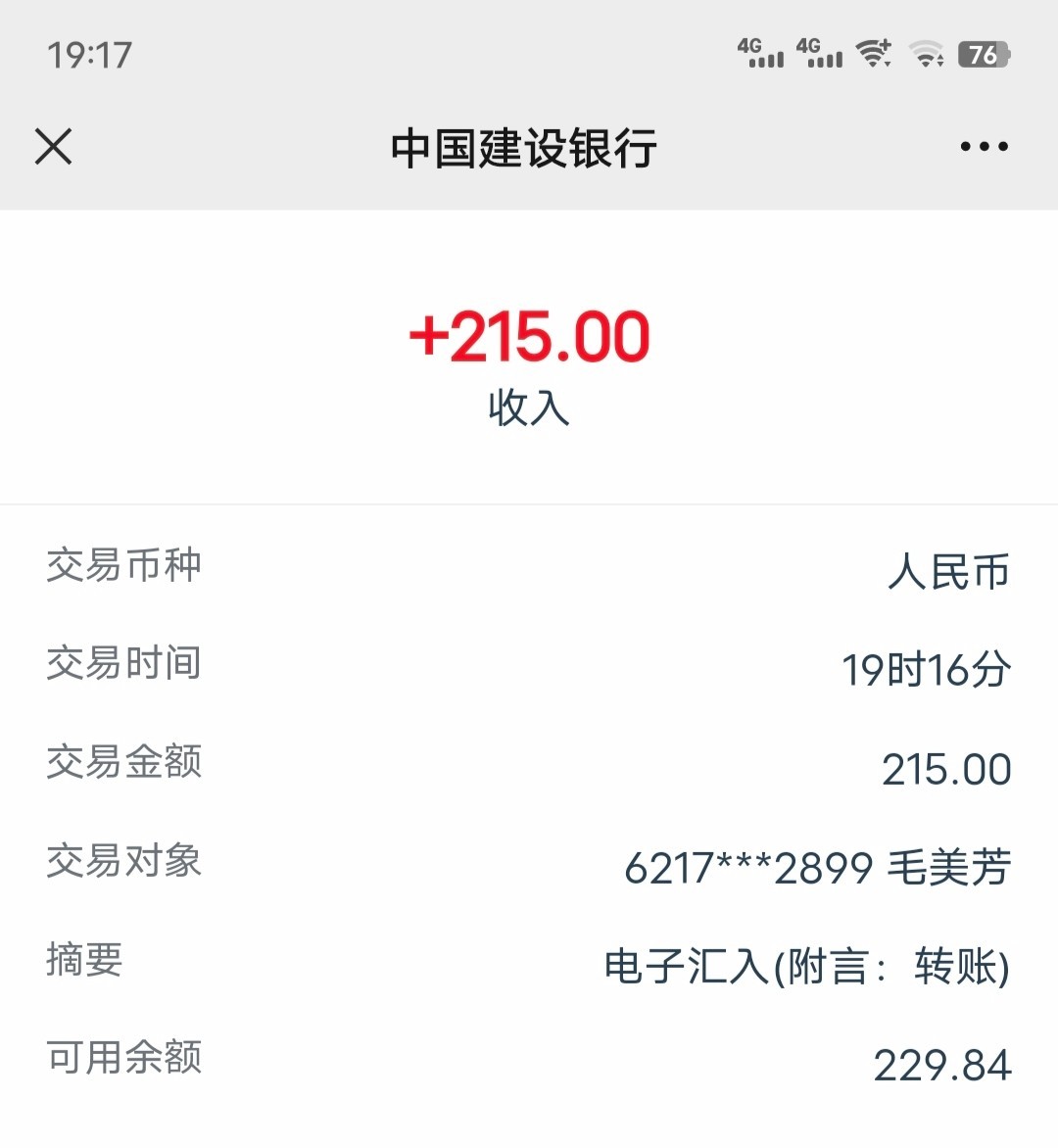Viewport: 1058px width, 1148px height.
Task: Select the masked card number 6217***2899
Action: click(x=747, y=866)
